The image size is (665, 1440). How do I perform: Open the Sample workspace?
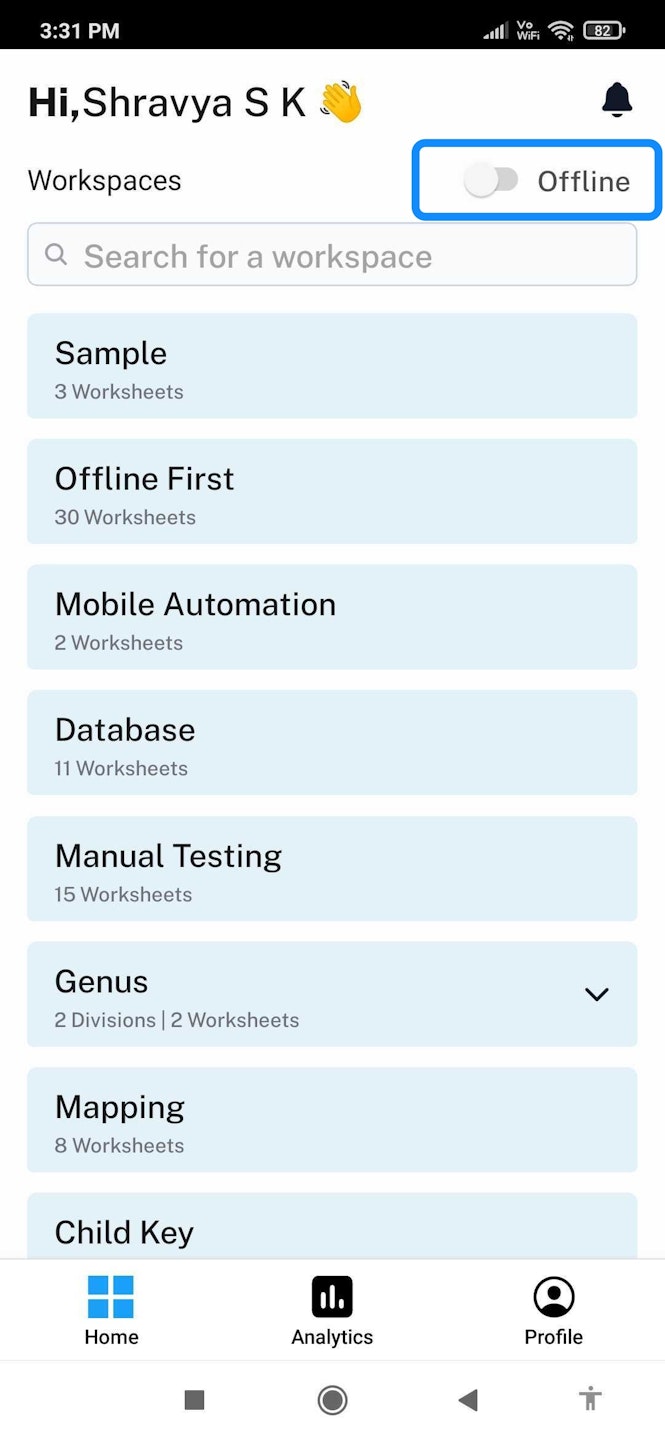pos(332,366)
